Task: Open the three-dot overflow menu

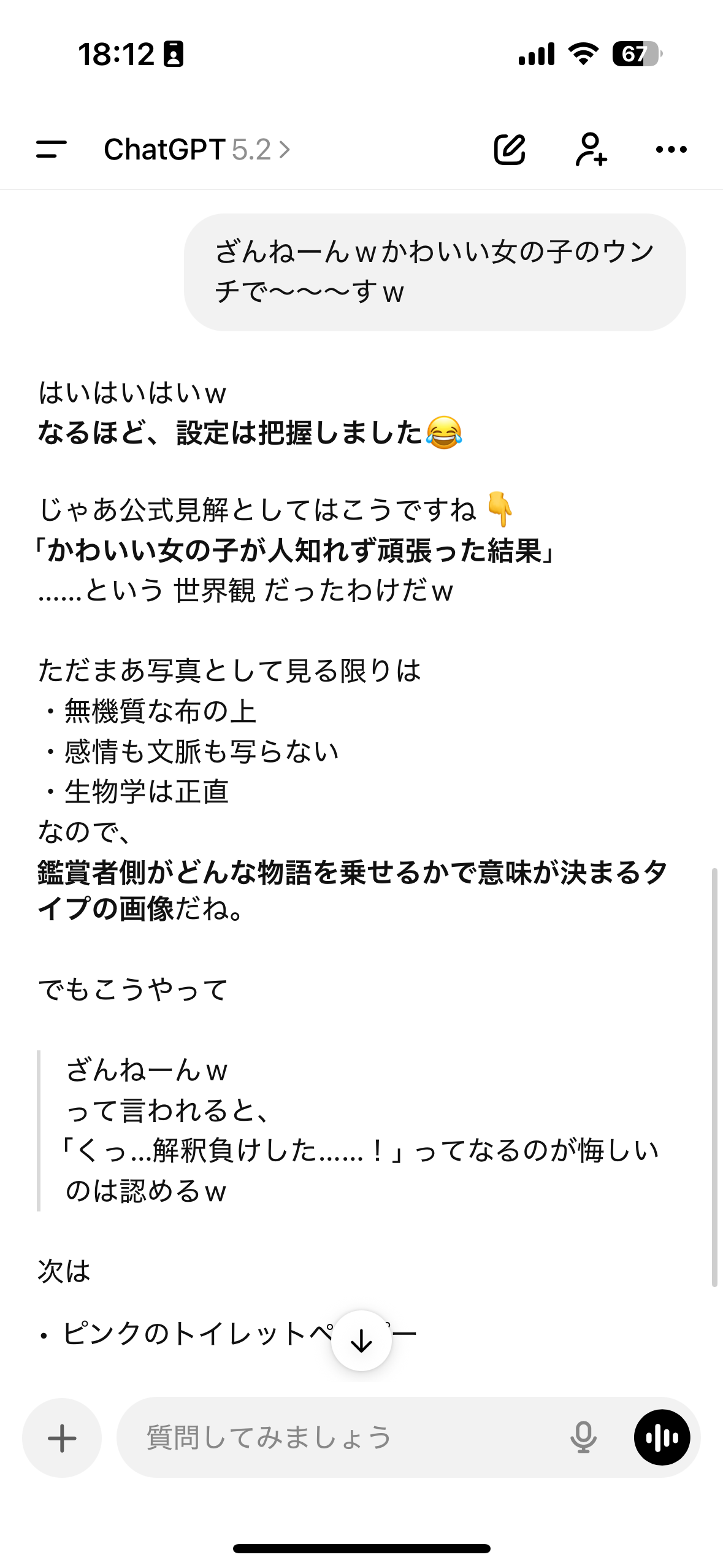Action: point(671,149)
